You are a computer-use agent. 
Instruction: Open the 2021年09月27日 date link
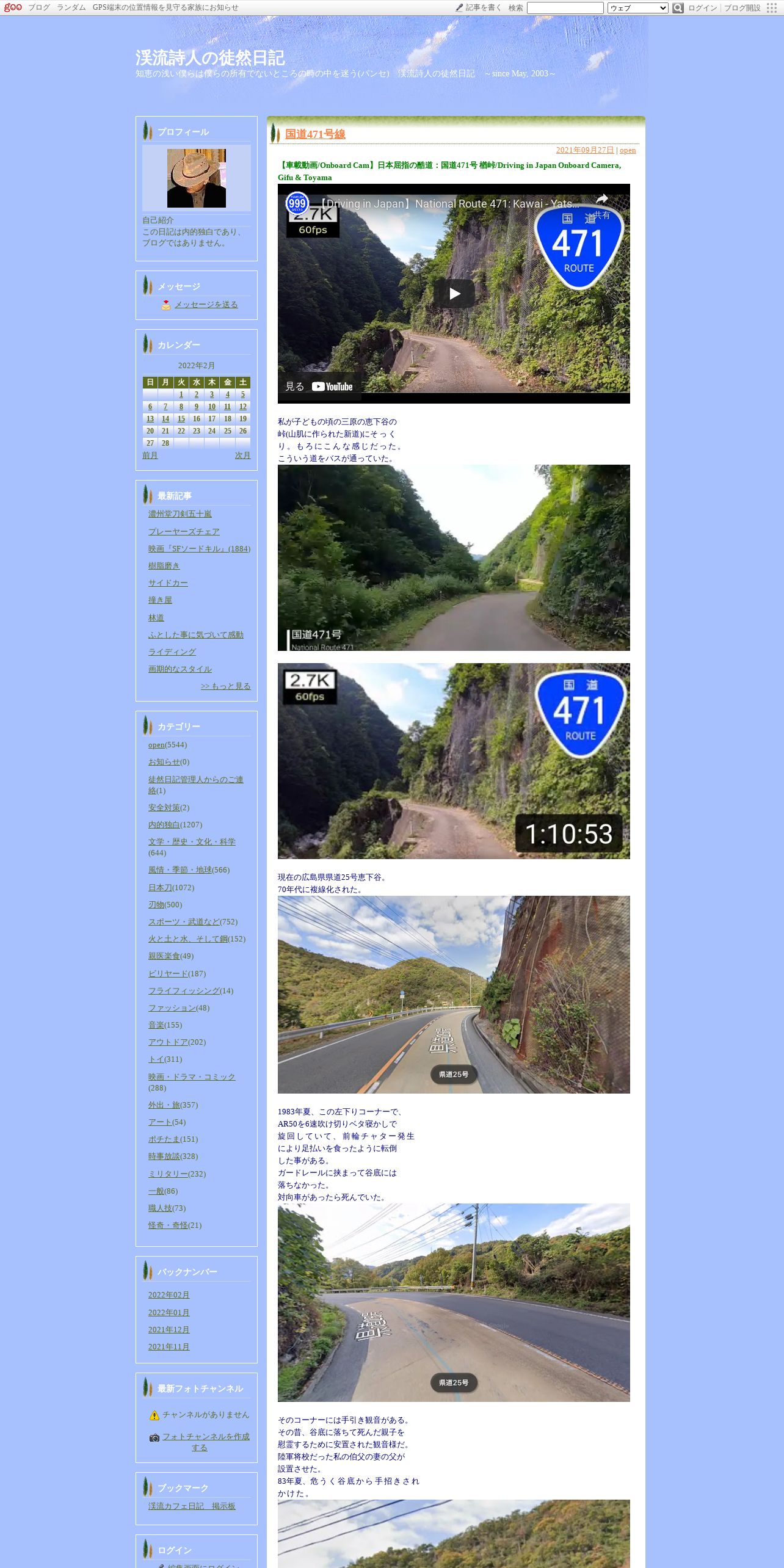(585, 150)
